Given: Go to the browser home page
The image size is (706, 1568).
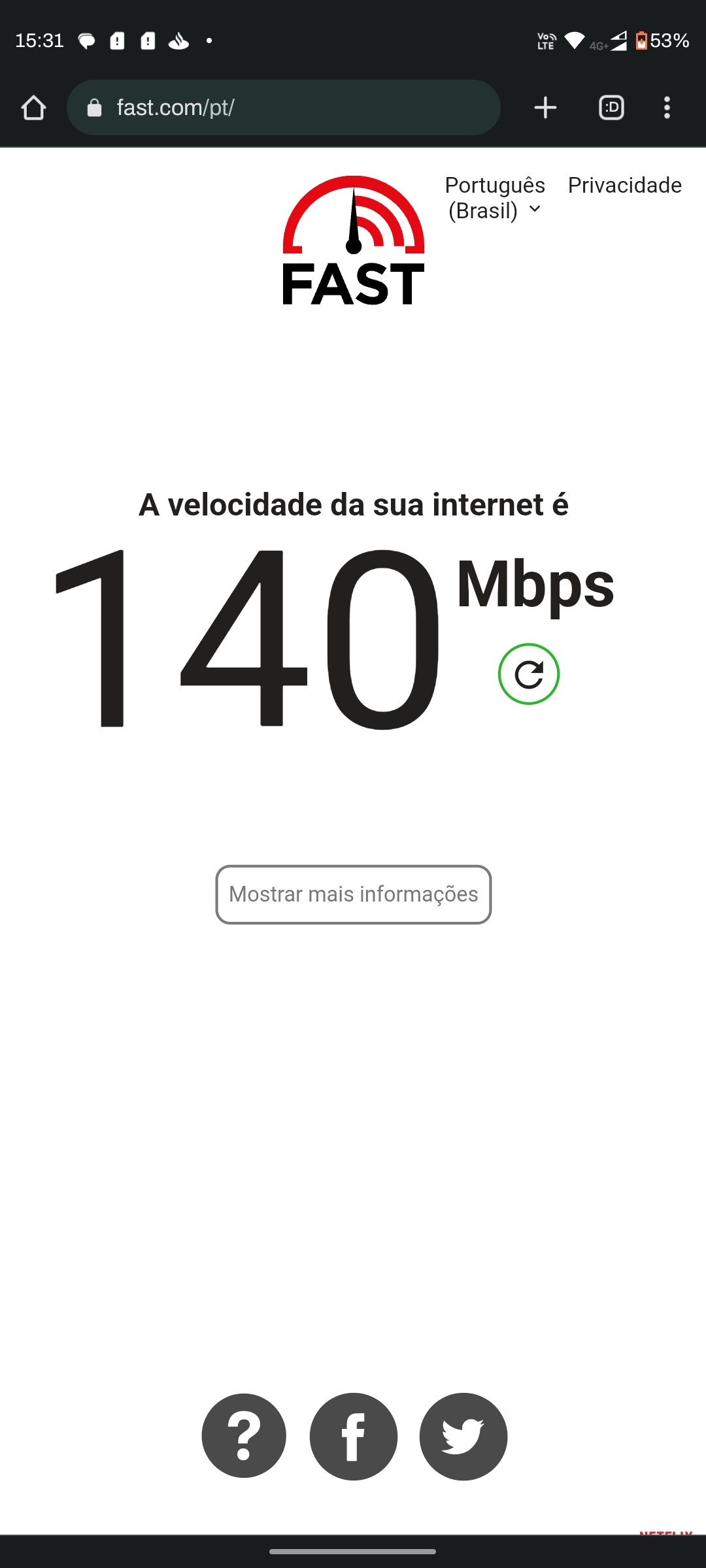Looking at the screenshot, I should (33, 108).
